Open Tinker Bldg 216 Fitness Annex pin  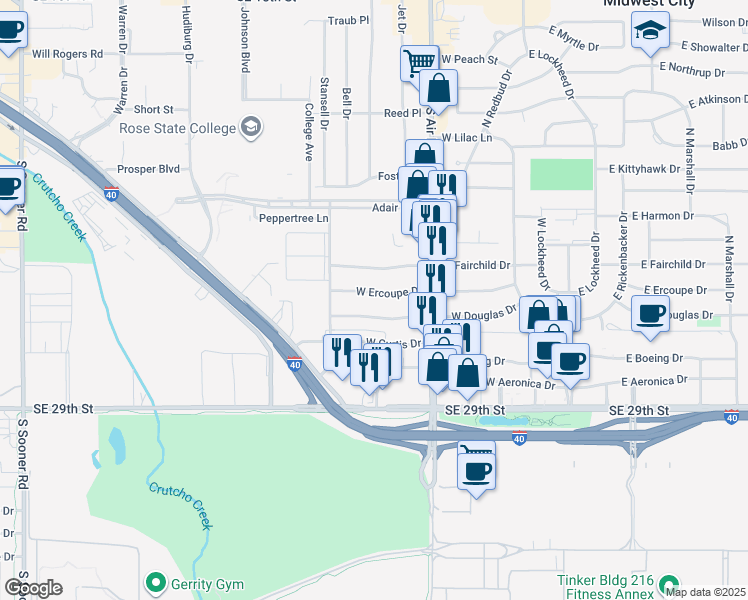point(668,586)
